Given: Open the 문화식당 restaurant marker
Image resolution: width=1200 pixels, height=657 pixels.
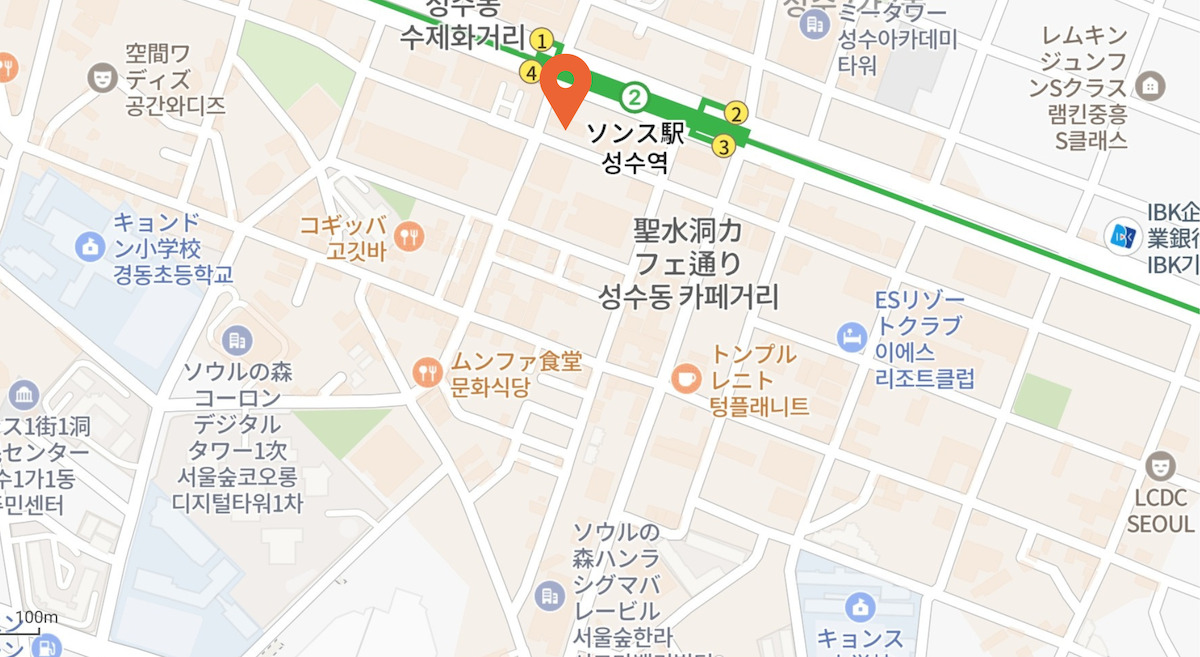Looking at the screenshot, I should point(427,373).
